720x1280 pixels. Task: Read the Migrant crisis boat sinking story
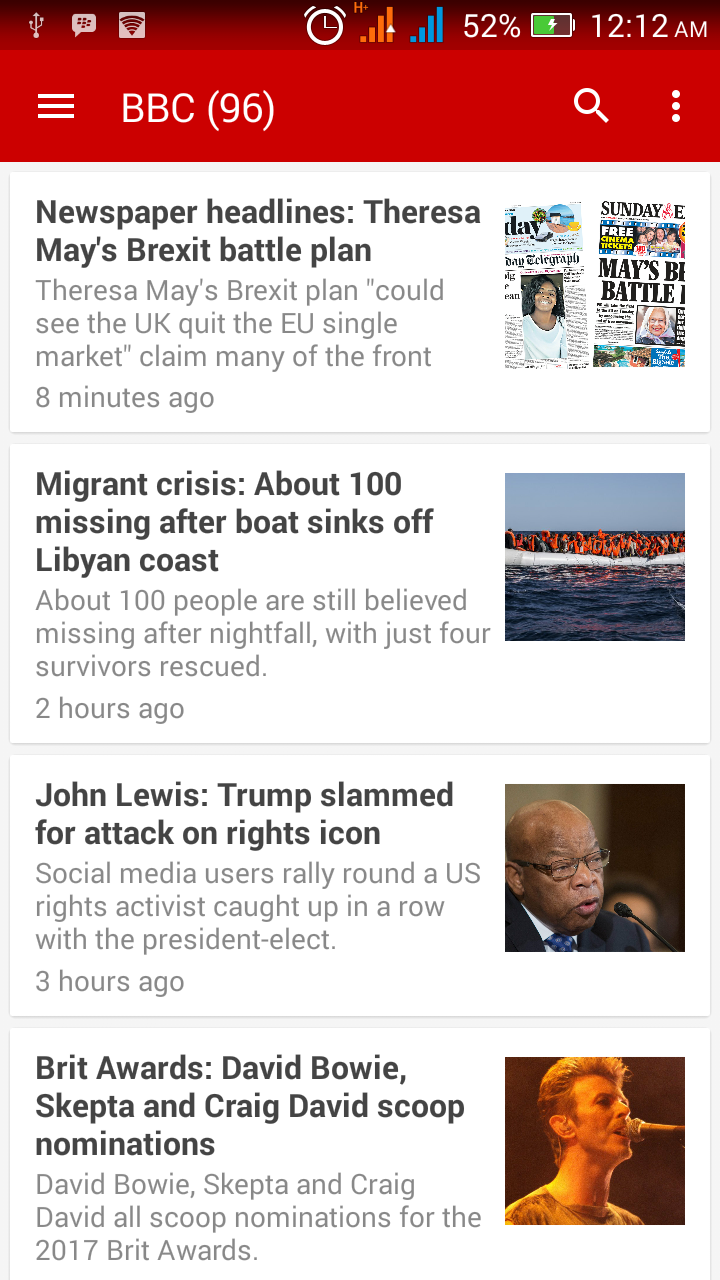coord(360,593)
